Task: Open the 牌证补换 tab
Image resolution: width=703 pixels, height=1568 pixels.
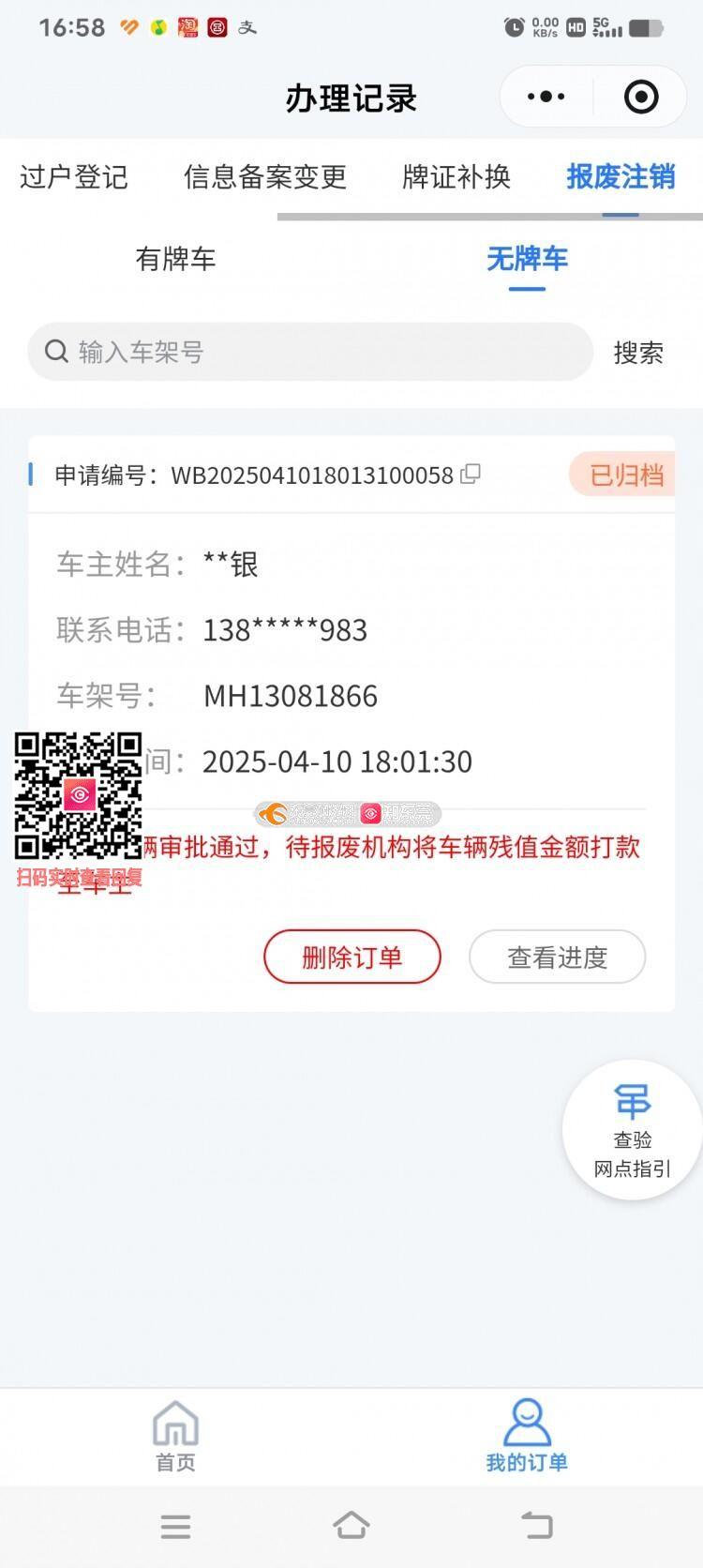Action: point(456,176)
